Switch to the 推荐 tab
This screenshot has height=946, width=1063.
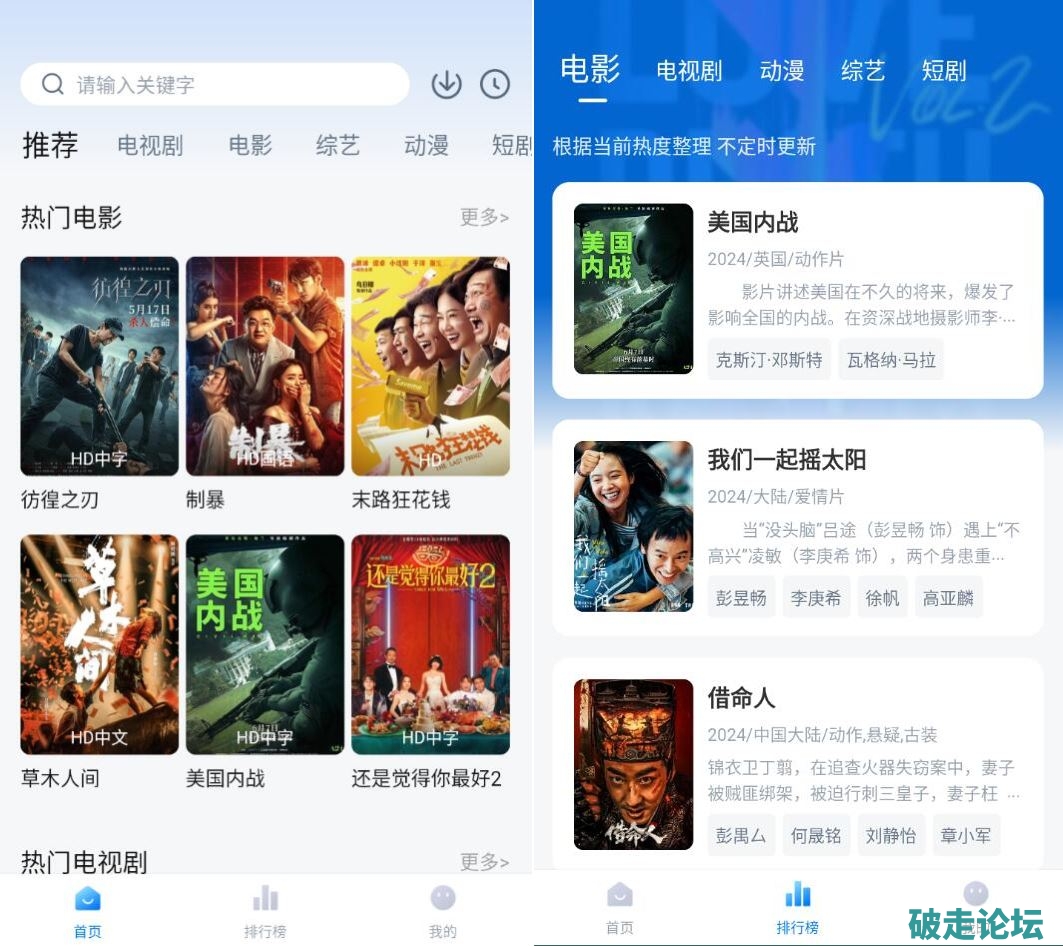click(x=50, y=145)
